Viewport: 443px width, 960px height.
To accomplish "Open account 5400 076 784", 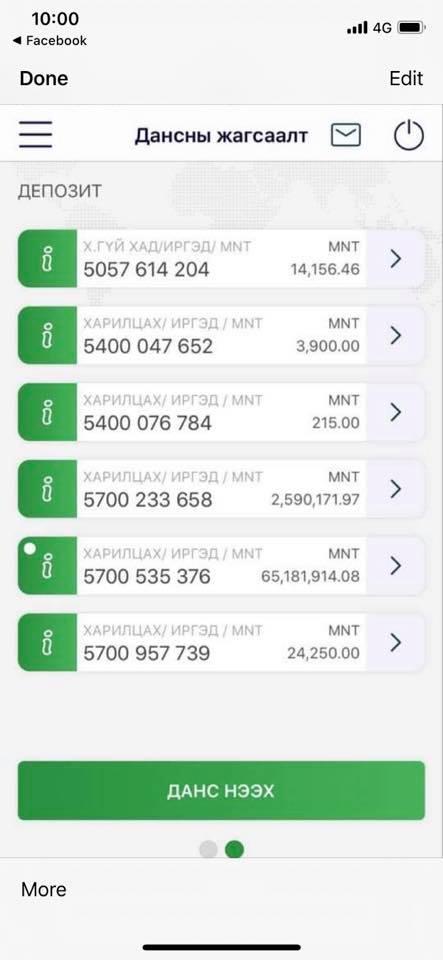I will tap(222, 412).
